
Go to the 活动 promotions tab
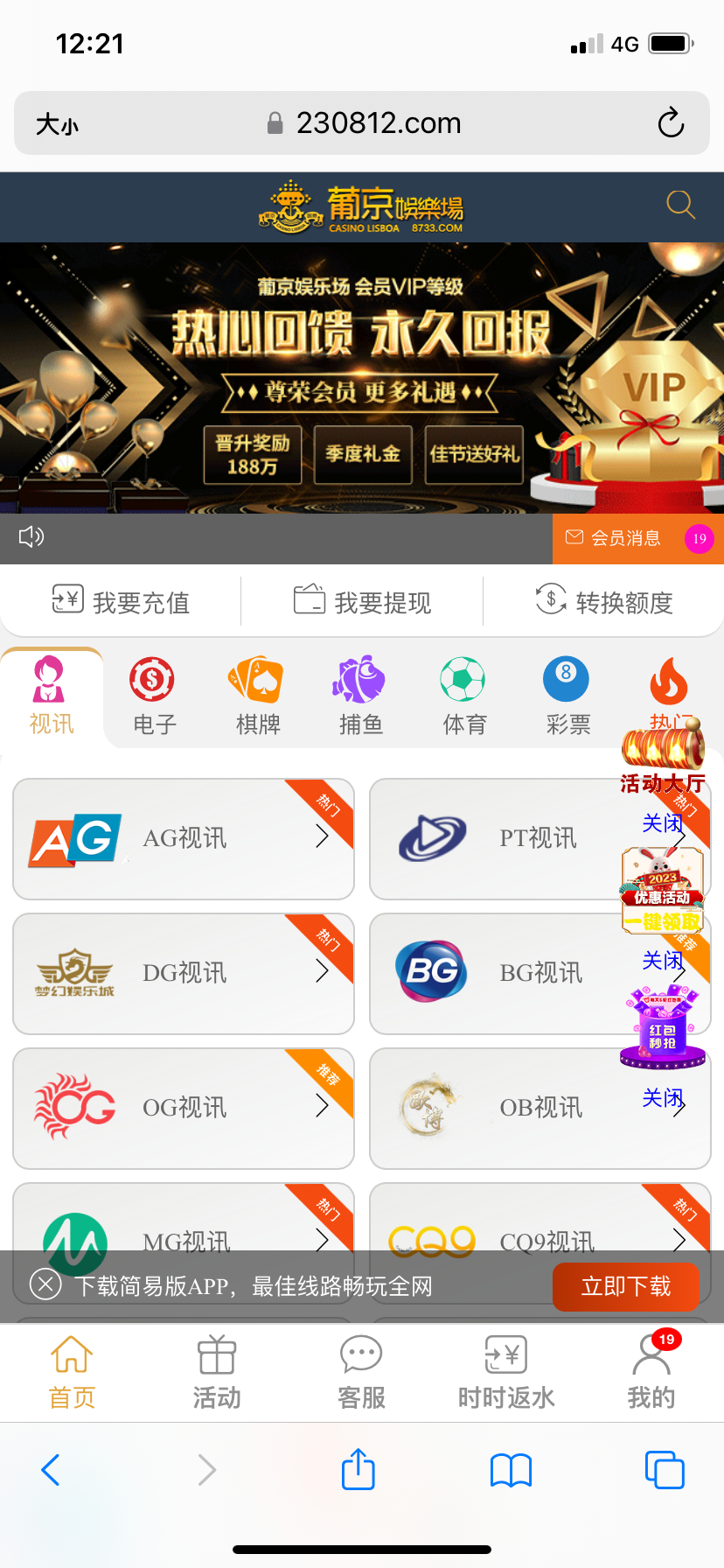click(217, 1371)
